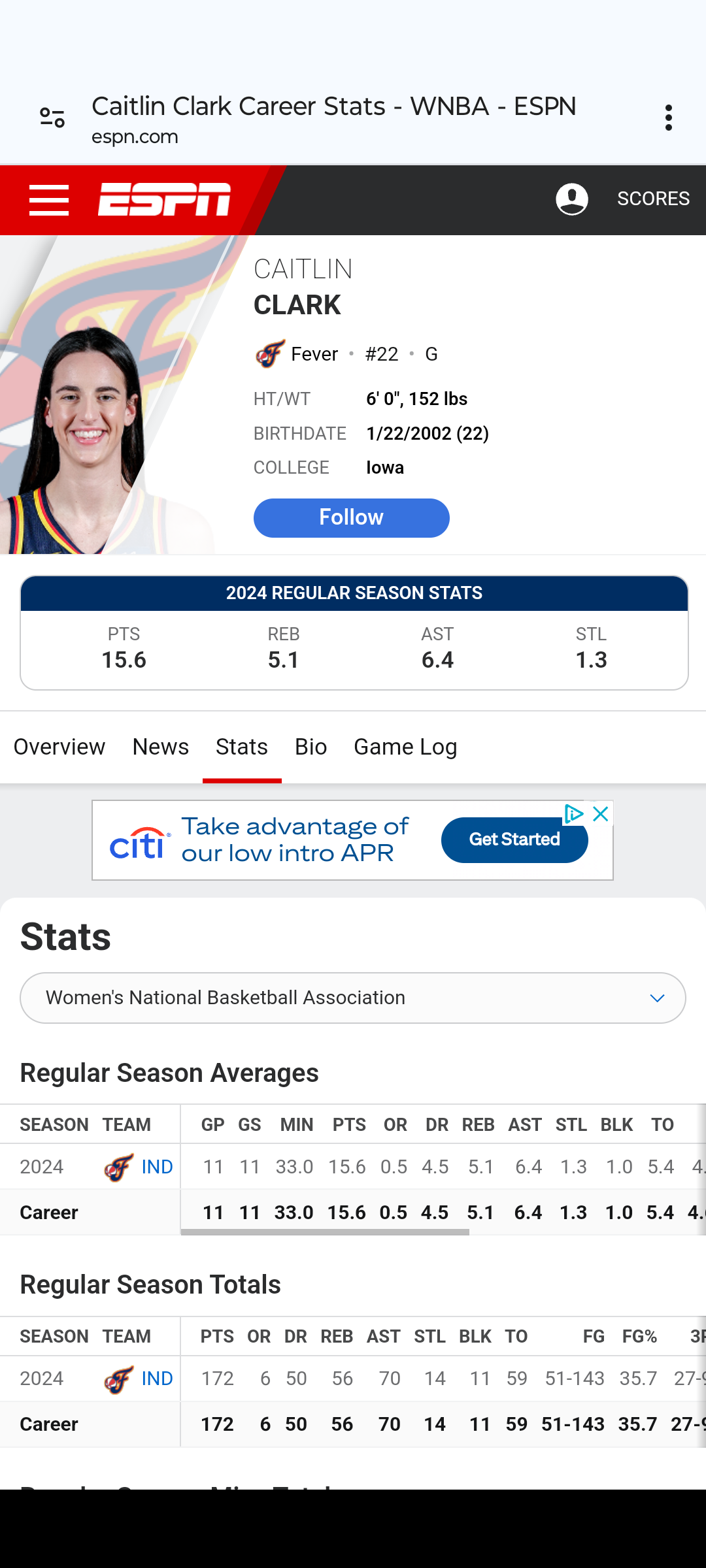Open the user profile icon
Screen dimensions: 706x1568
coord(572,199)
